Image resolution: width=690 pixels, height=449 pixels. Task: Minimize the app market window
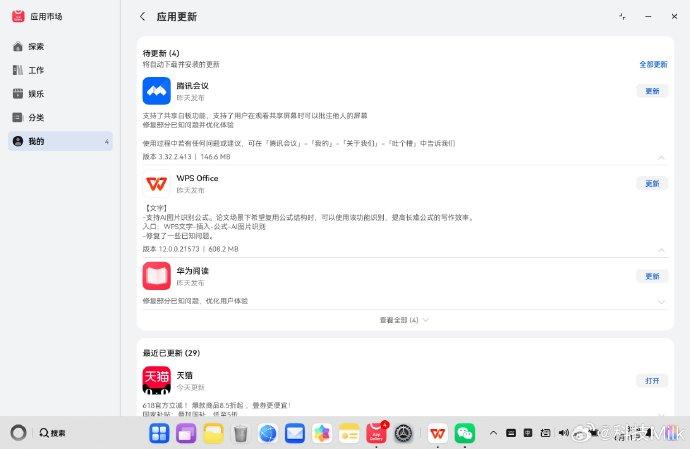[x=647, y=16]
